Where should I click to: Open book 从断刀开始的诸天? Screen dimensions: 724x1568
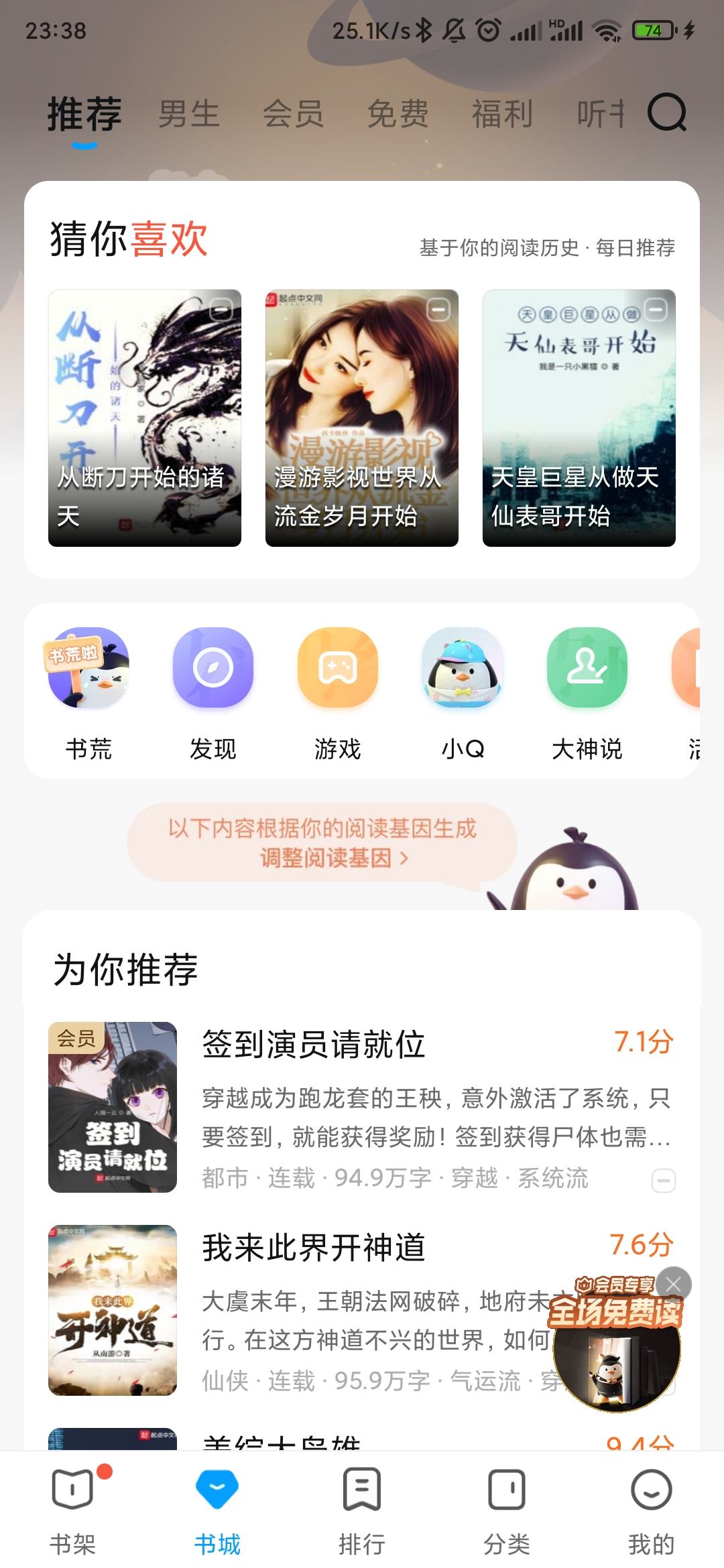pos(145,417)
